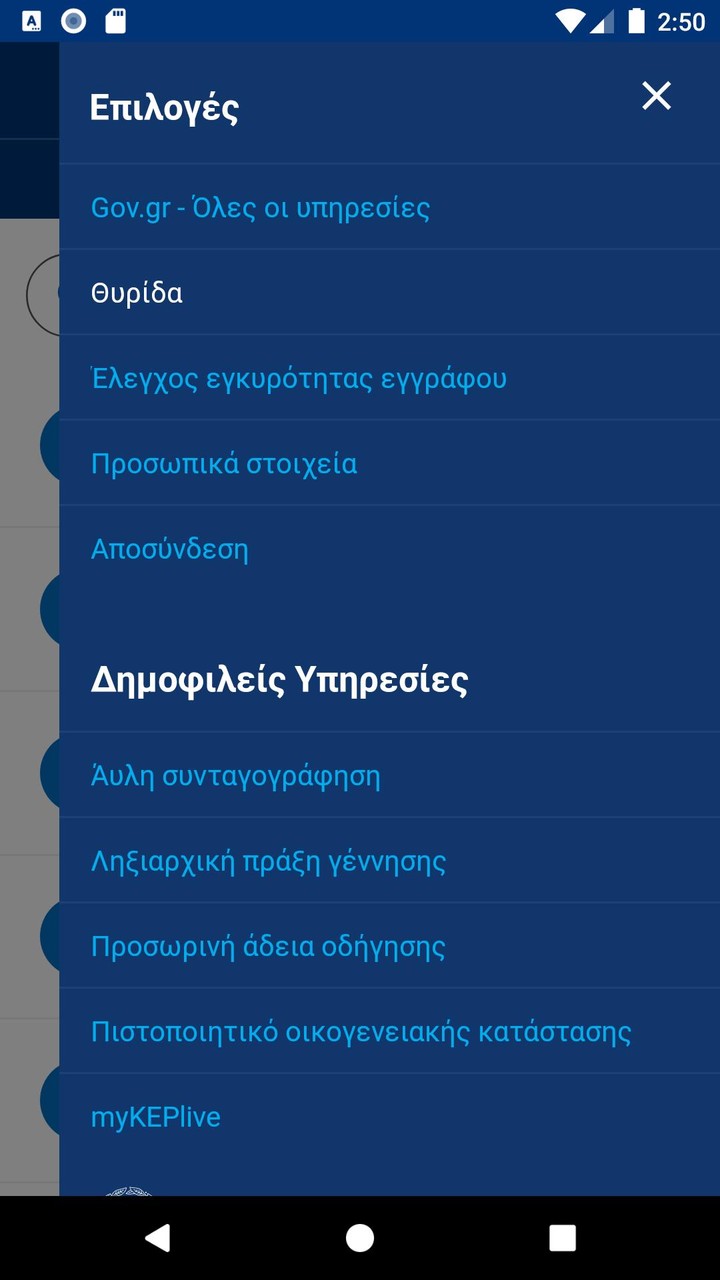Sign out via Αποσύνδεση
This screenshot has width=720, height=1280.
tap(168, 547)
